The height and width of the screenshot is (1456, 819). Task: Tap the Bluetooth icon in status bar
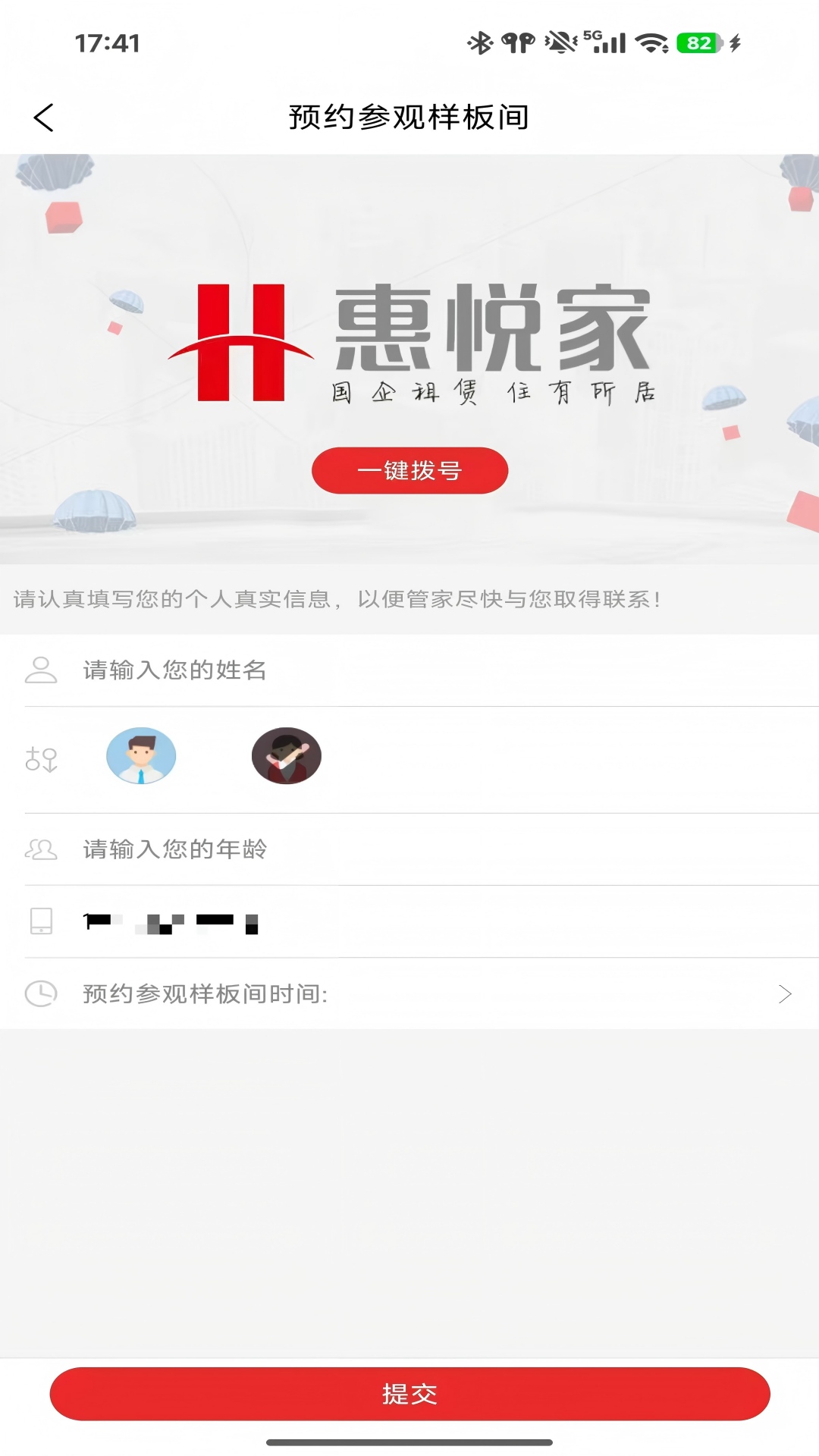(x=480, y=43)
